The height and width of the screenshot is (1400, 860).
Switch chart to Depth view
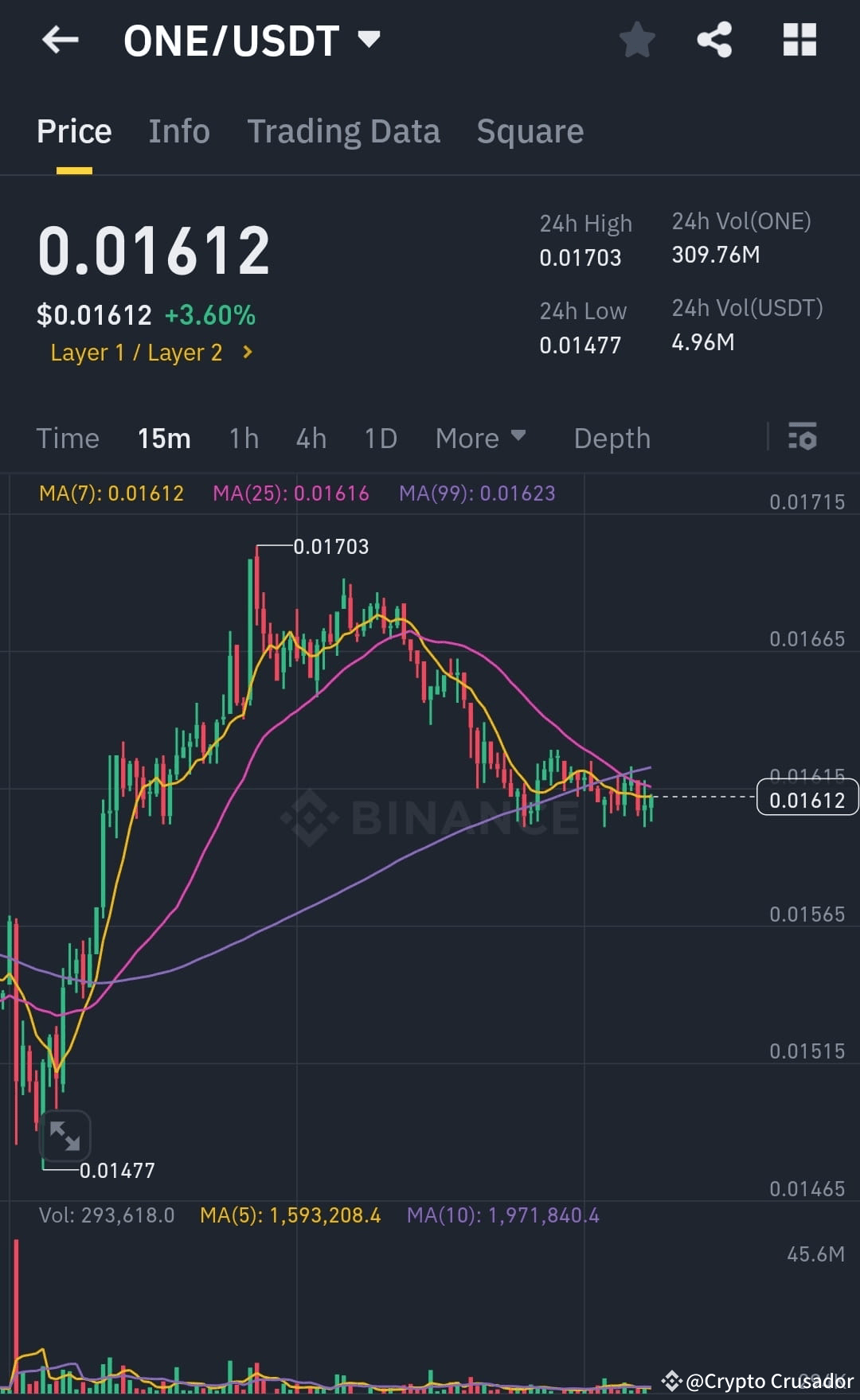(612, 438)
